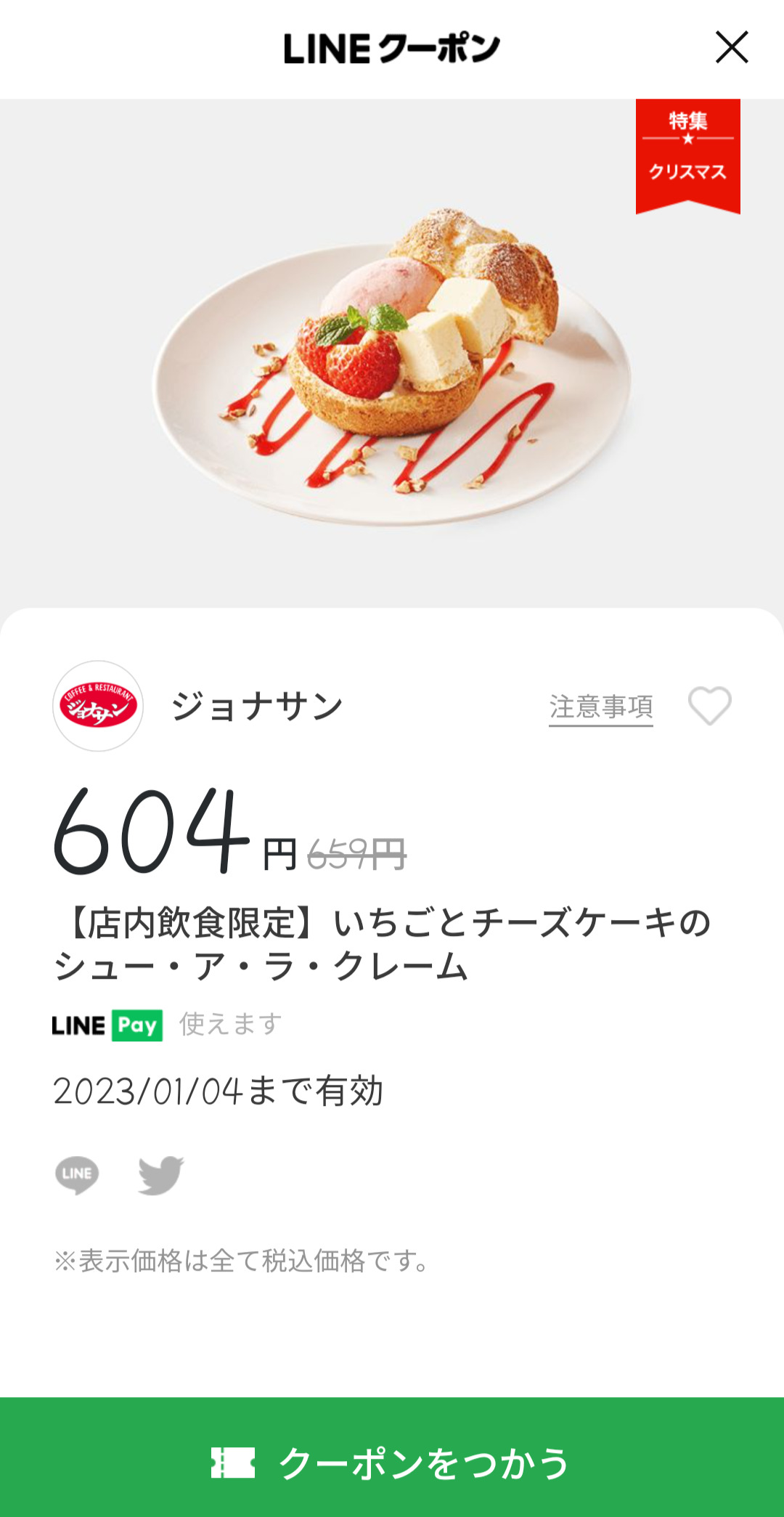This screenshot has width=784, height=1517.
Task: Open the 注意事項 notes link
Action: (600, 707)
